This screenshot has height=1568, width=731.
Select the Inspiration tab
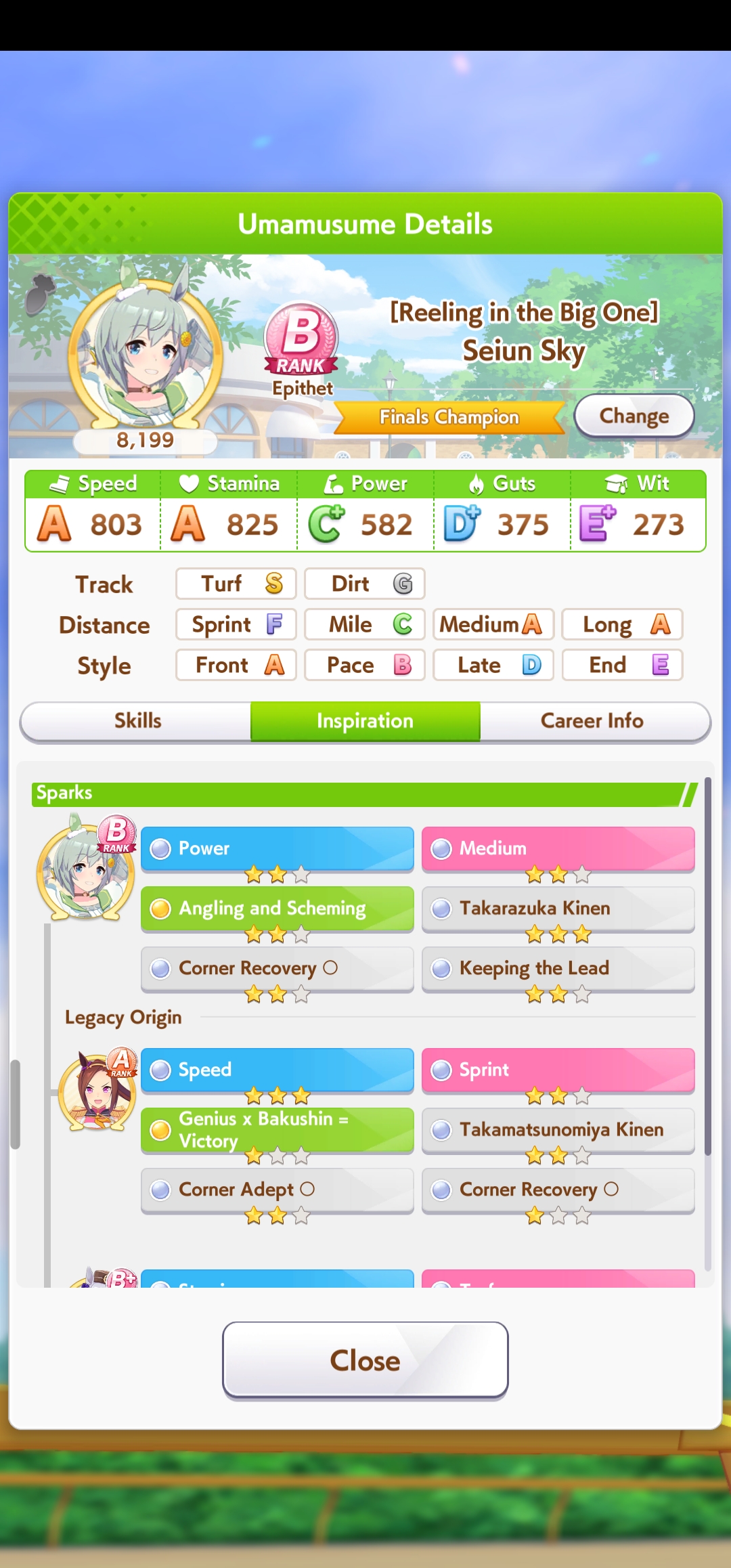pyautogui.click(x=365, y=721)
